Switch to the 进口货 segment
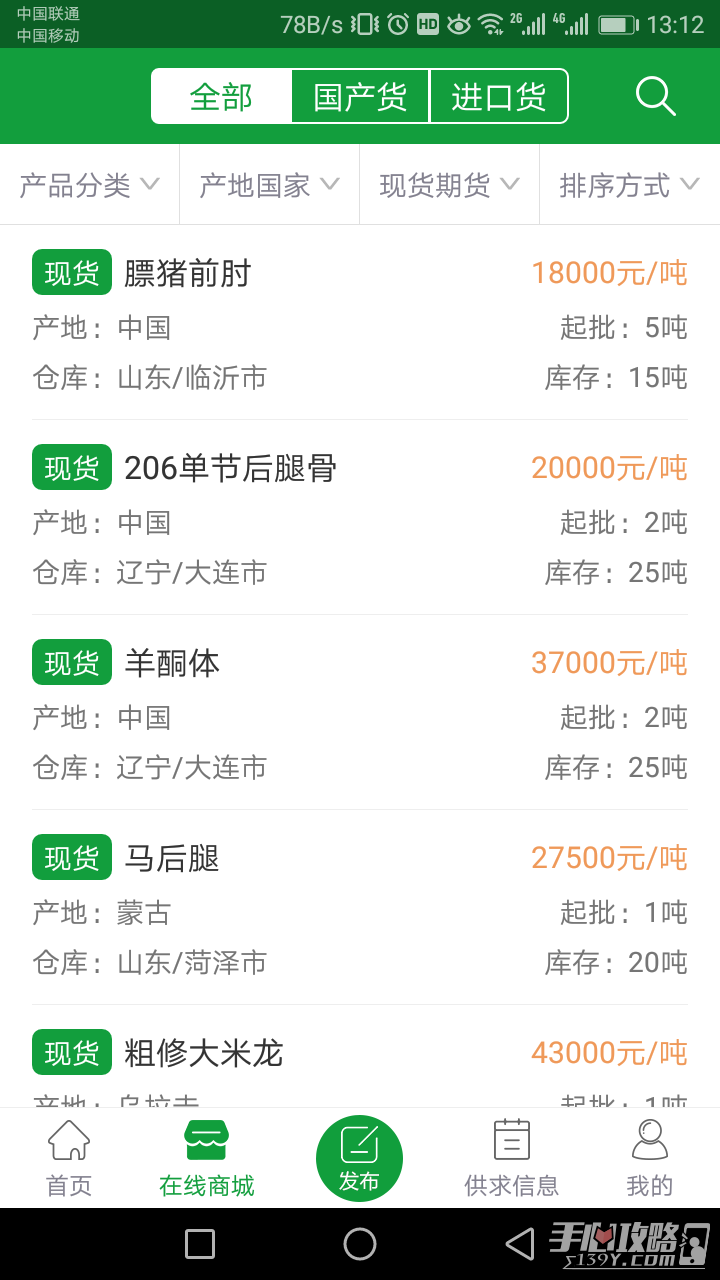The image size is (720, 1280). (x=498, y=97)
